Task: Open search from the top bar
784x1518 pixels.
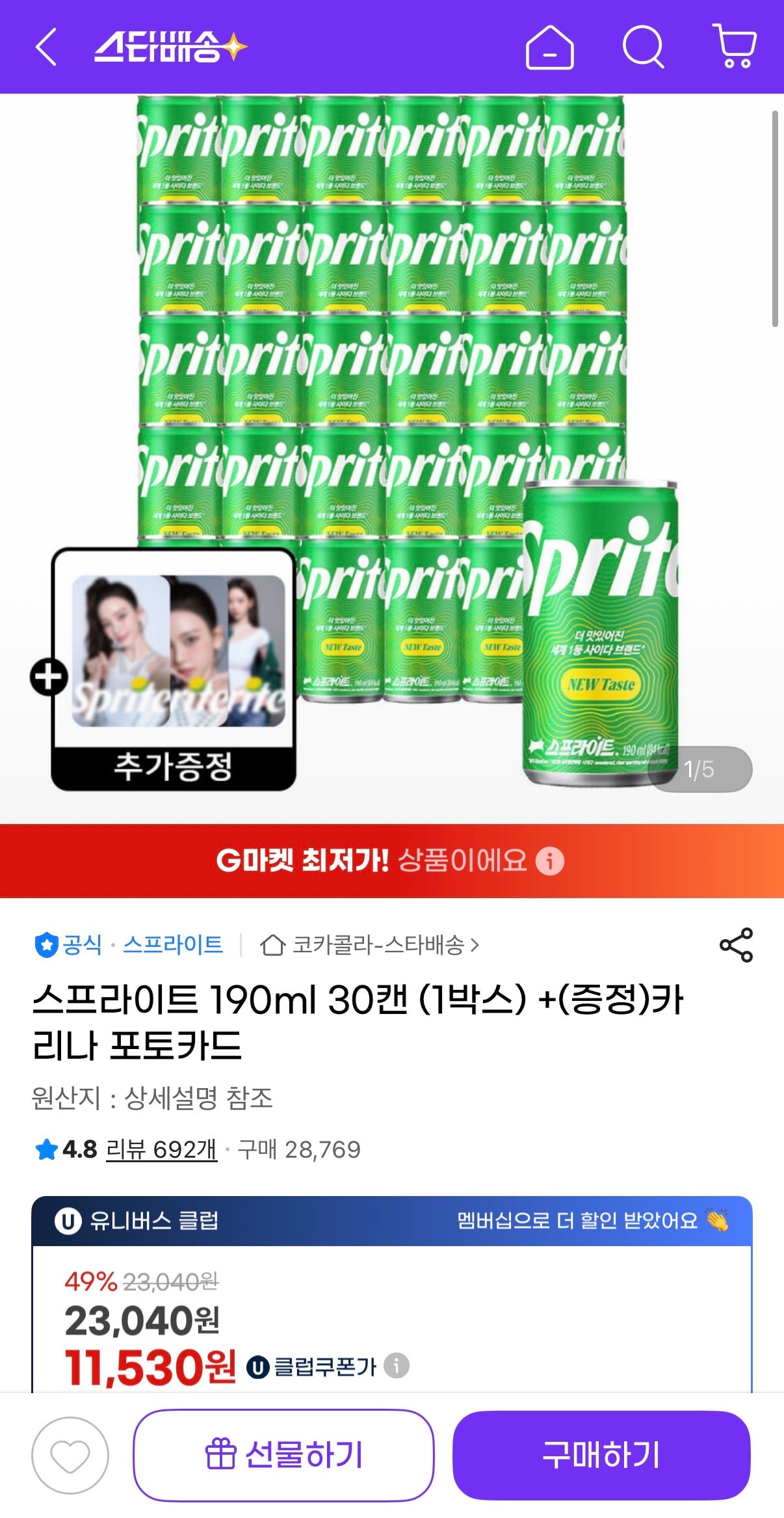Action: (643, 47)
